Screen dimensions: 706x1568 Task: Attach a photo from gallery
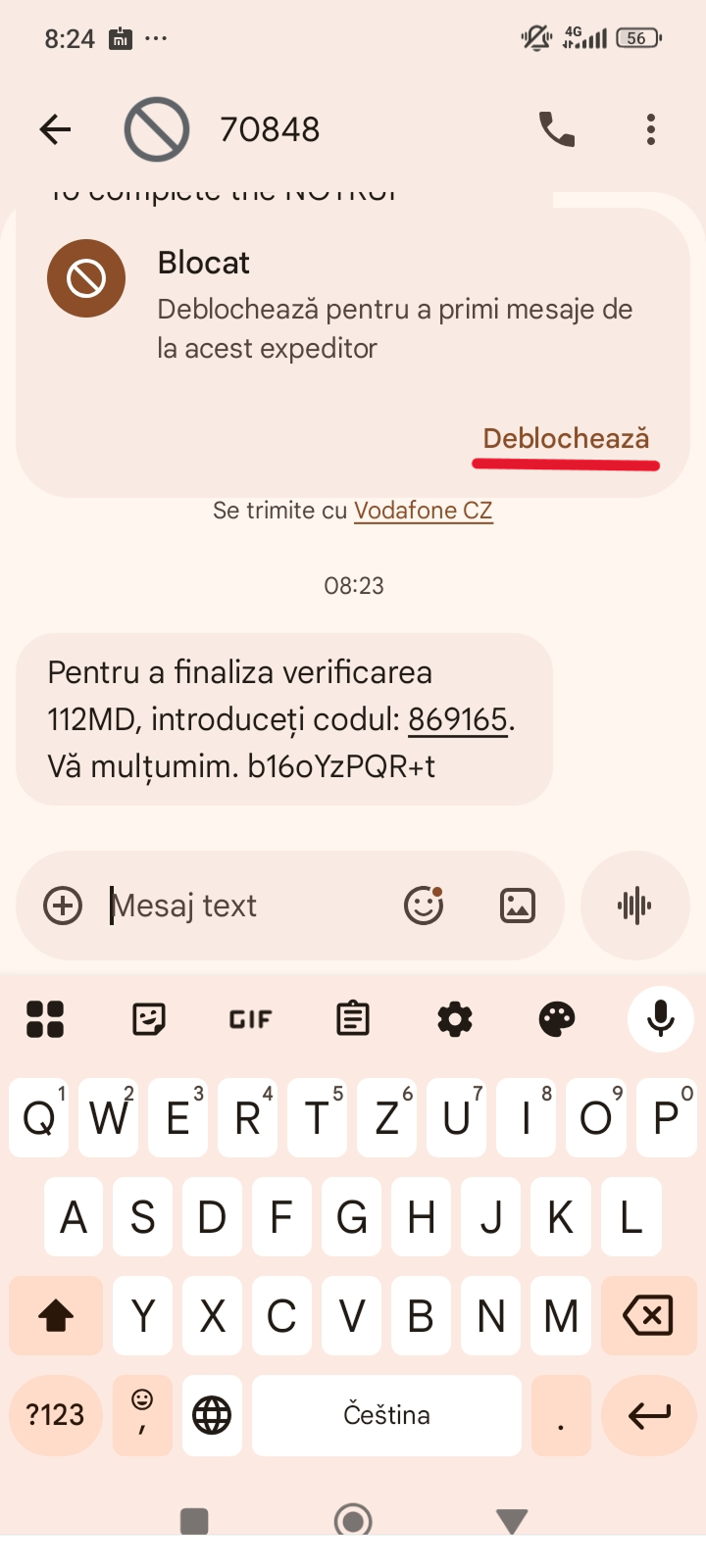[518, 906]
